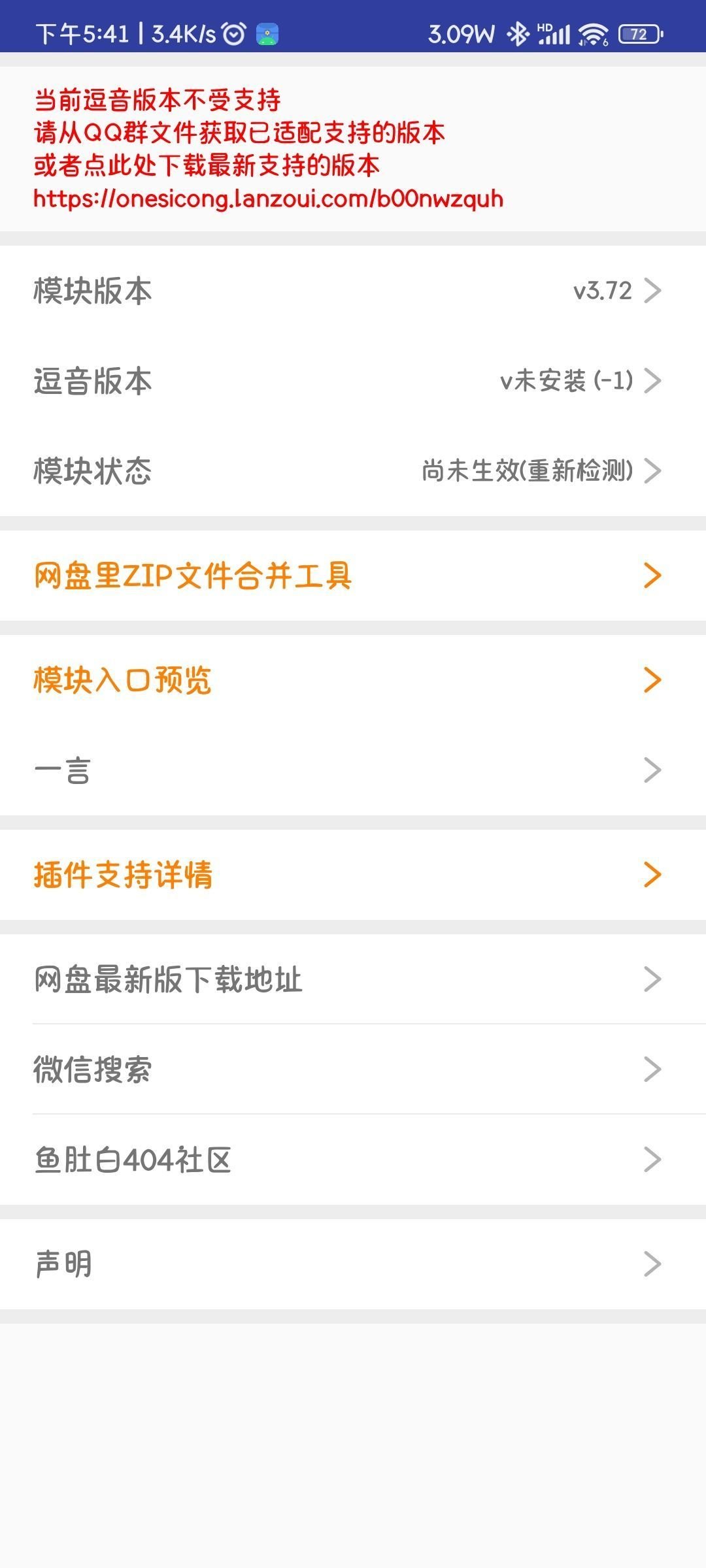Recheck module status via 模块状态 row
The height and width of the screenshot is (1568, 706).
(x=353, y=471)
